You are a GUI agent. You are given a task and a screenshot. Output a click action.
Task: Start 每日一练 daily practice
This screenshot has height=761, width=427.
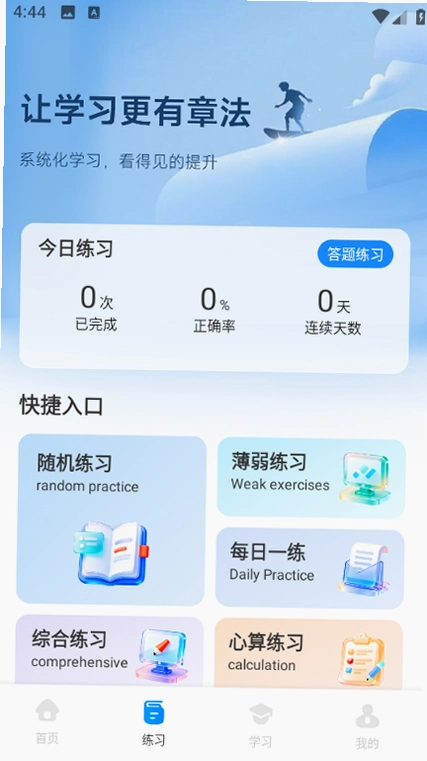(x=310, y=568)
